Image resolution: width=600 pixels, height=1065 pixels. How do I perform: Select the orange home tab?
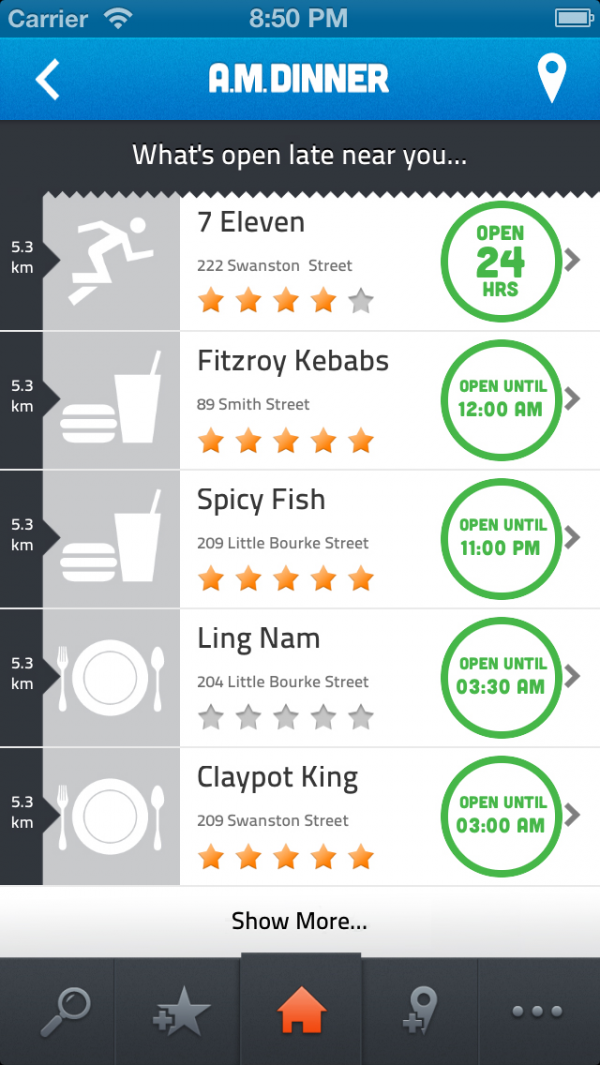[x=301, y=1009]
